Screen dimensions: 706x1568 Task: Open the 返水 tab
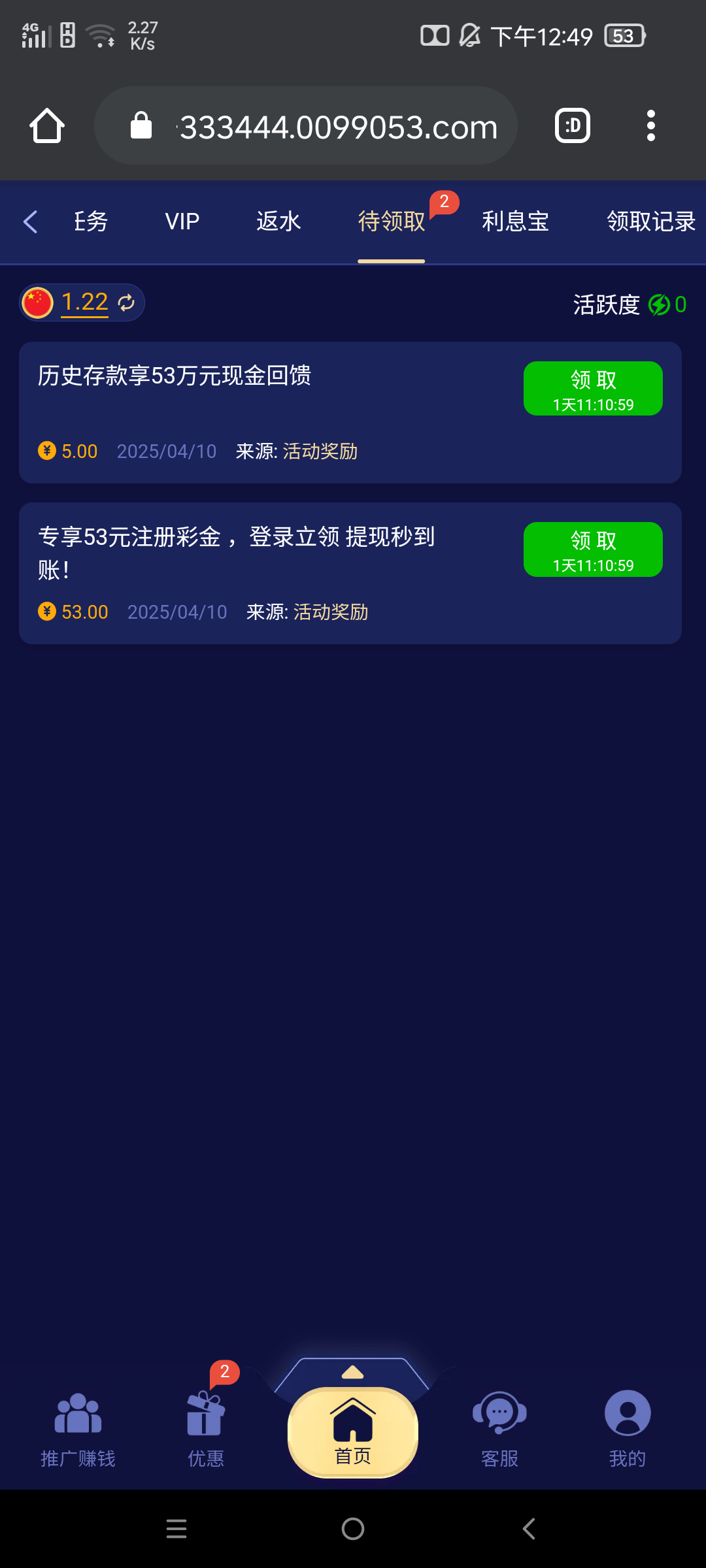tap(278, 221)
